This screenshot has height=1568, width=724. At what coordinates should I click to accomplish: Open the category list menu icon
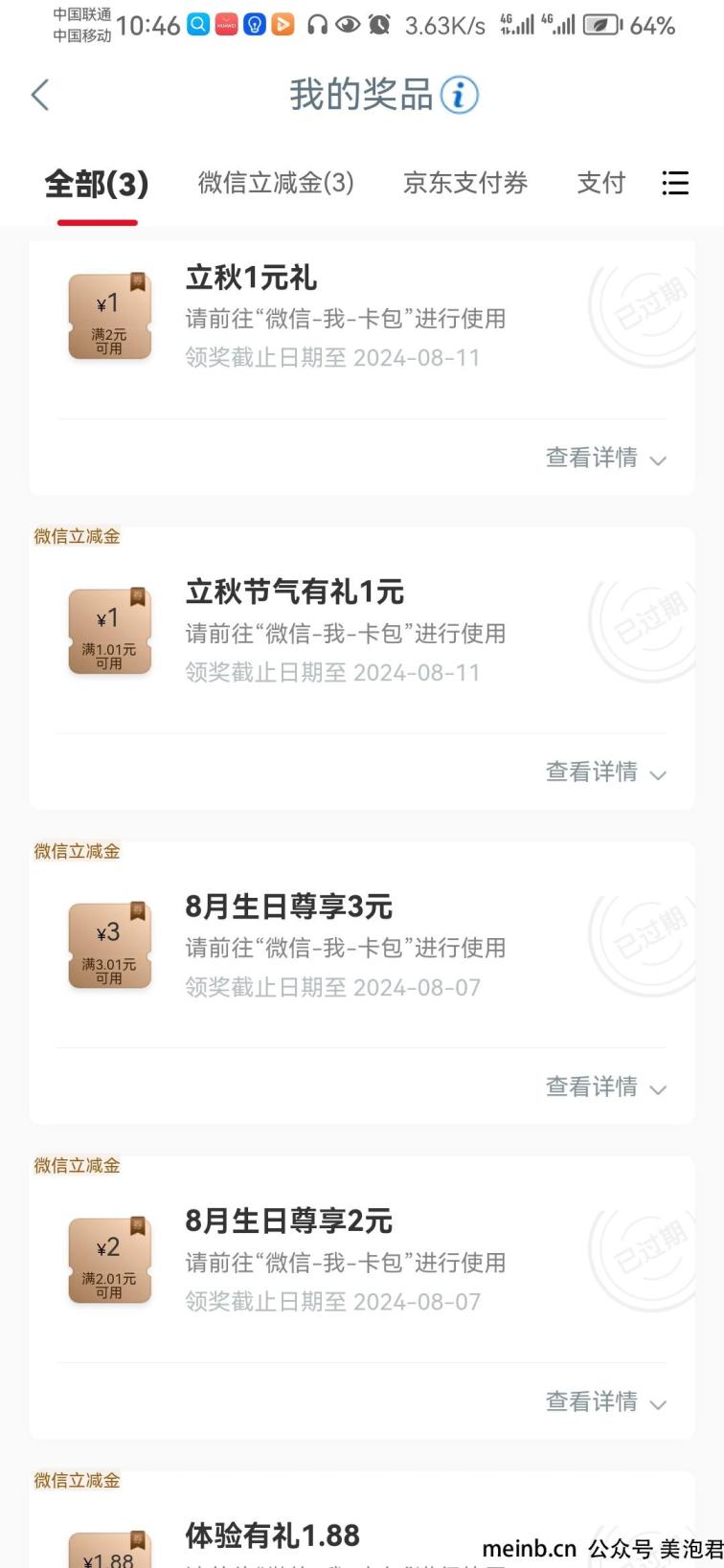(x=675, y=183)
